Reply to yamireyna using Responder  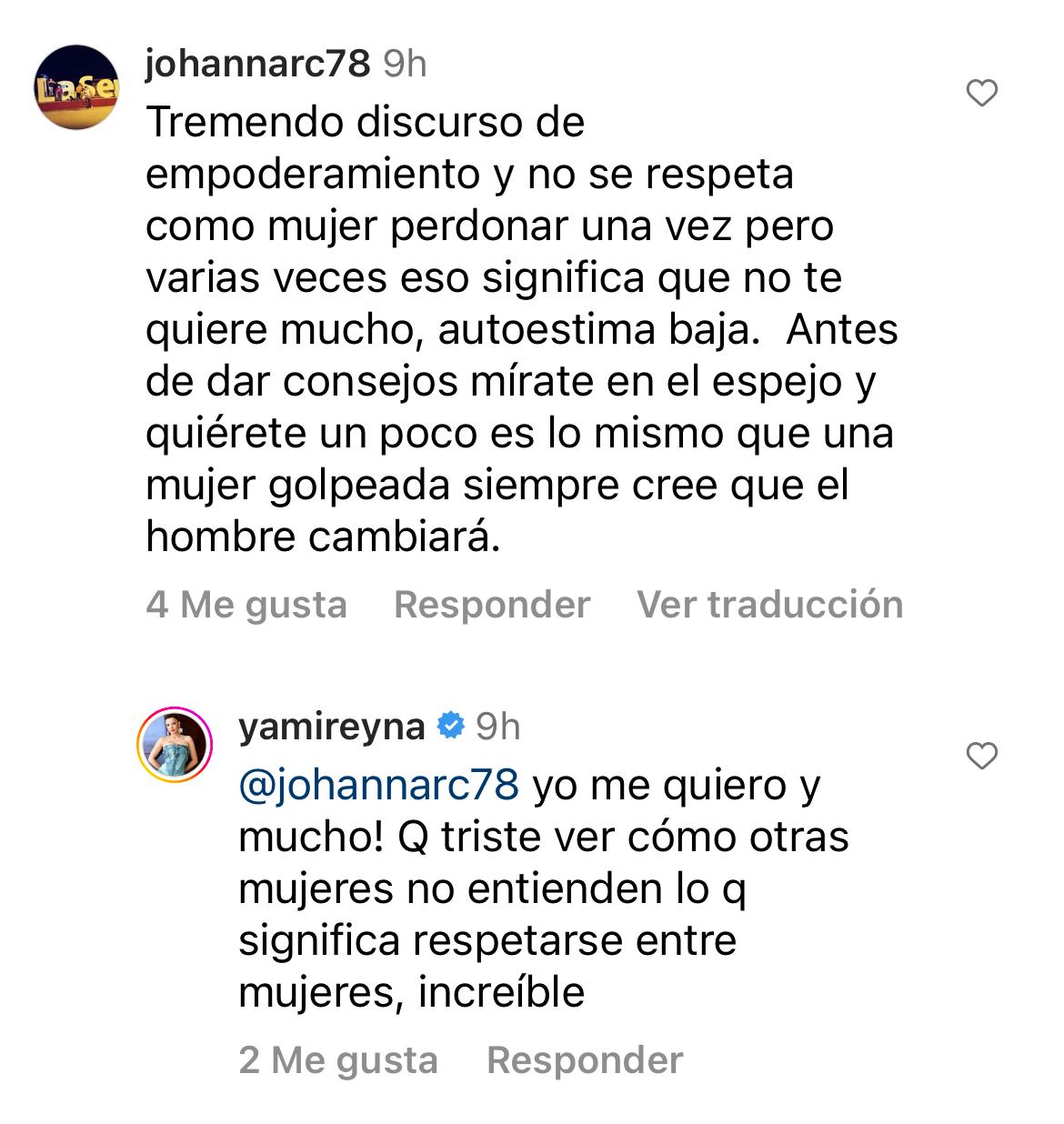click(x=584, y=1059)
